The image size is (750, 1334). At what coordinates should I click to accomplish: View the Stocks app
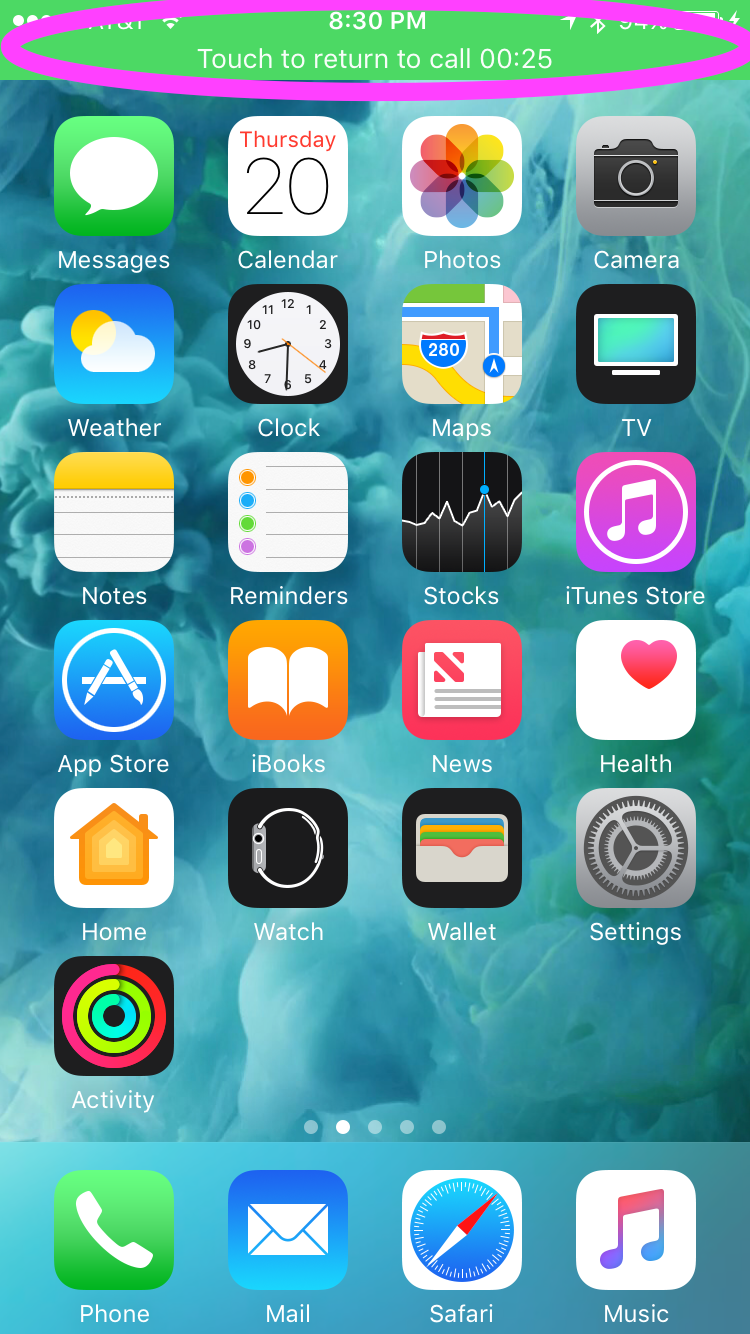pos(462,512)
